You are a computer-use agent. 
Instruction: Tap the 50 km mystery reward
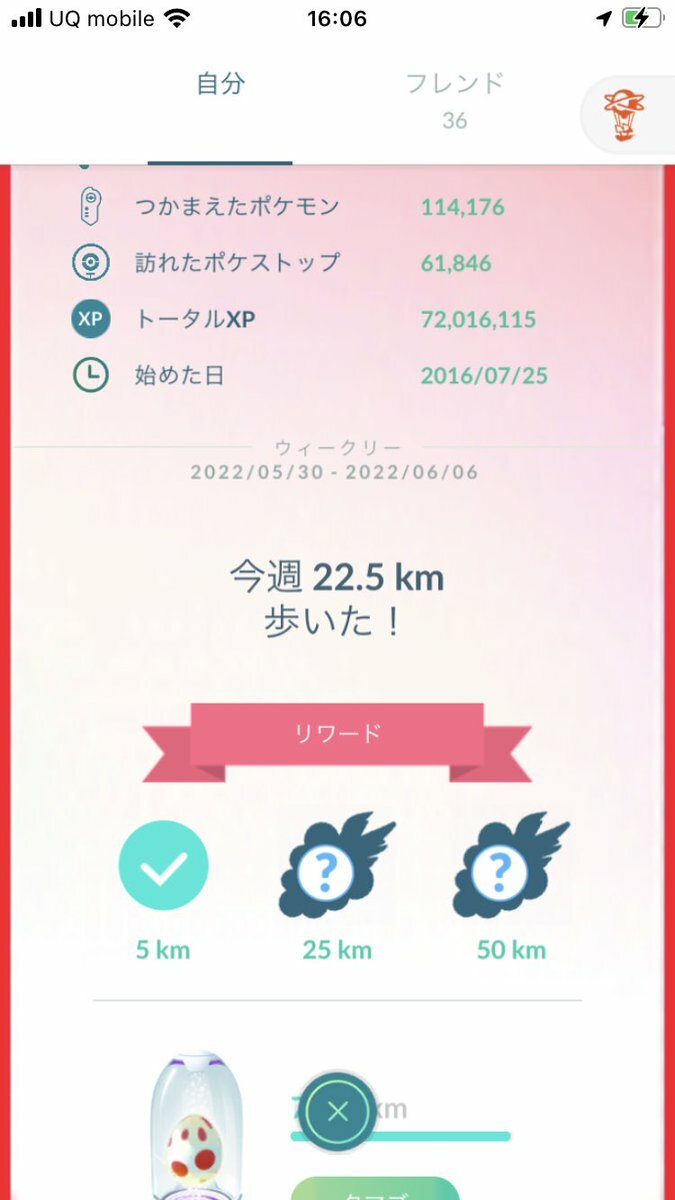(x=508, y=866)
